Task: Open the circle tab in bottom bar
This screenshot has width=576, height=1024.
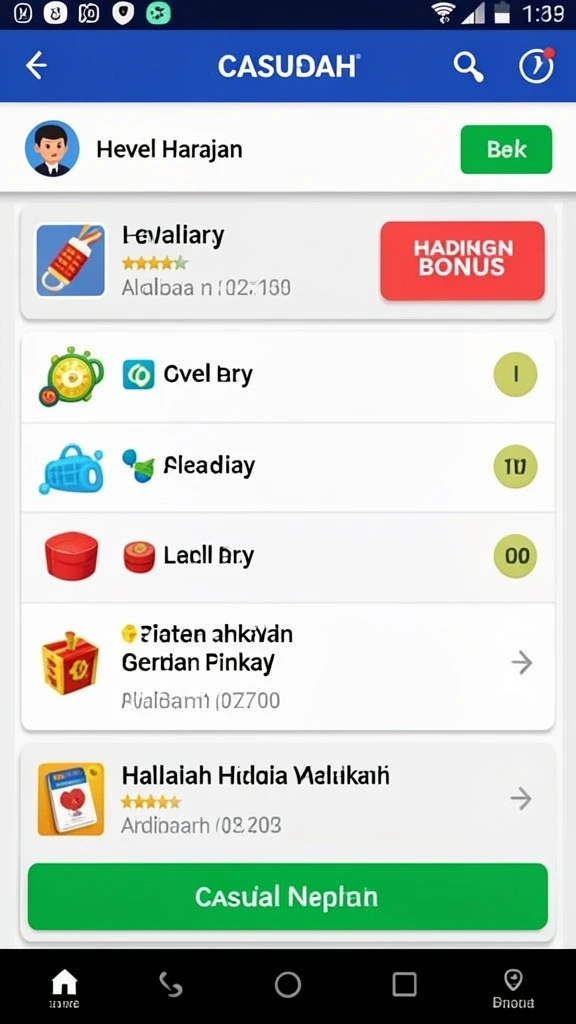Action: (x=288, y=985)
